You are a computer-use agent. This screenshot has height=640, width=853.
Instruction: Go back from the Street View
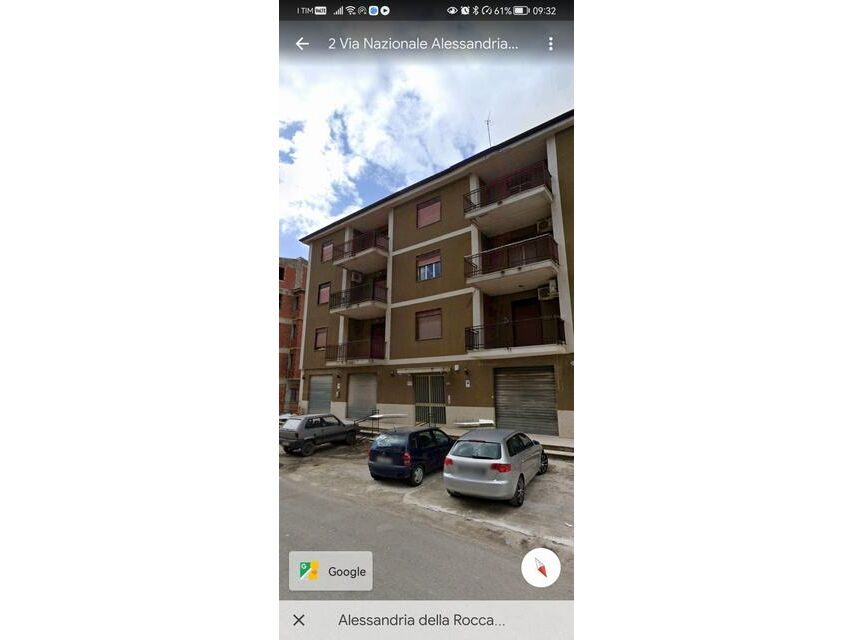[x=302, y=44]
